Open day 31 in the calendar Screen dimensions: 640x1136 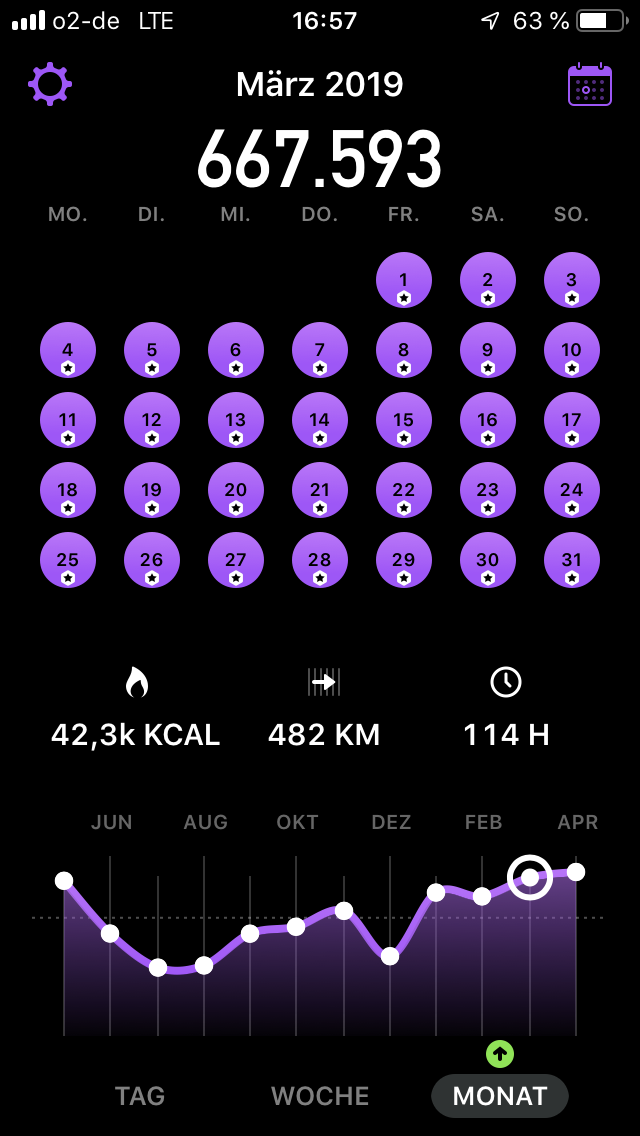pyautogui.click(x=572, y=560)
